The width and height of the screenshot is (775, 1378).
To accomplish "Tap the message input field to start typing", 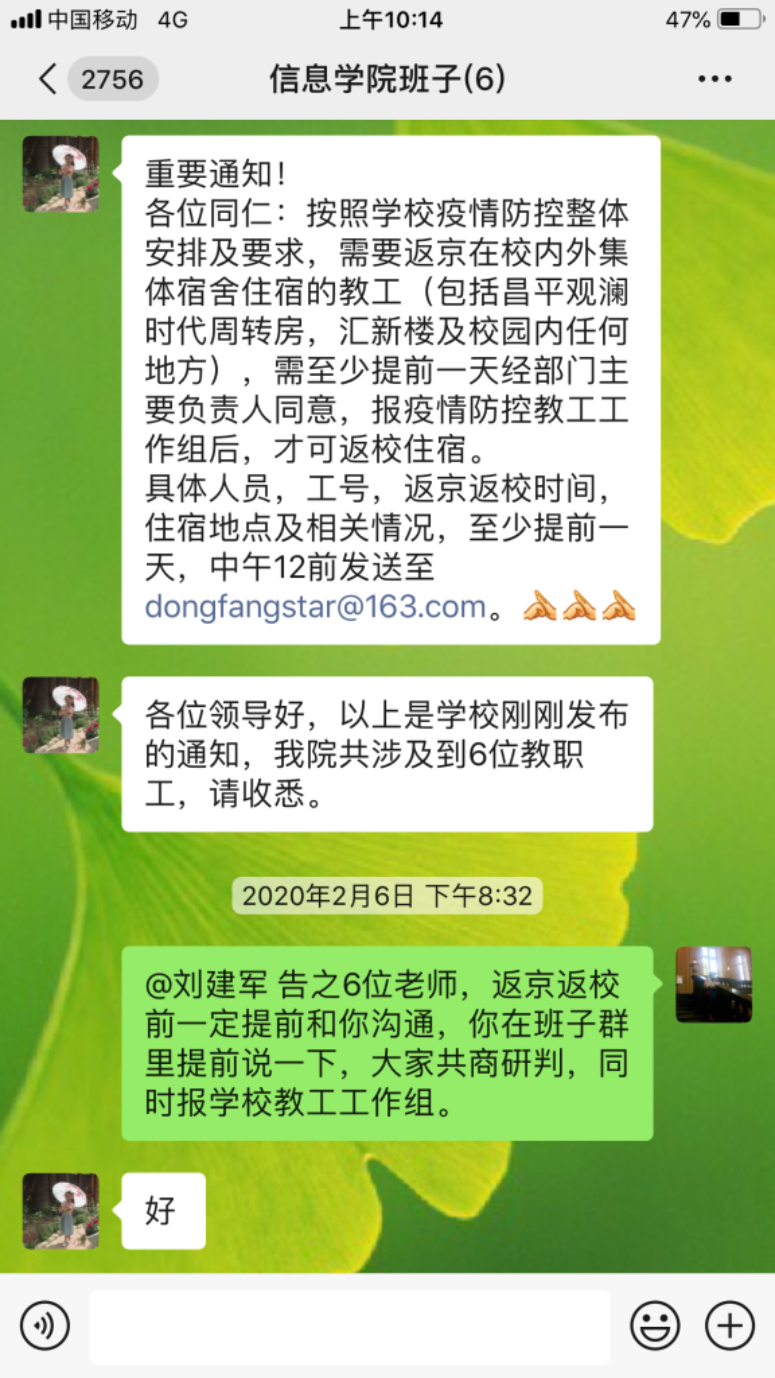I will 350,1327.
